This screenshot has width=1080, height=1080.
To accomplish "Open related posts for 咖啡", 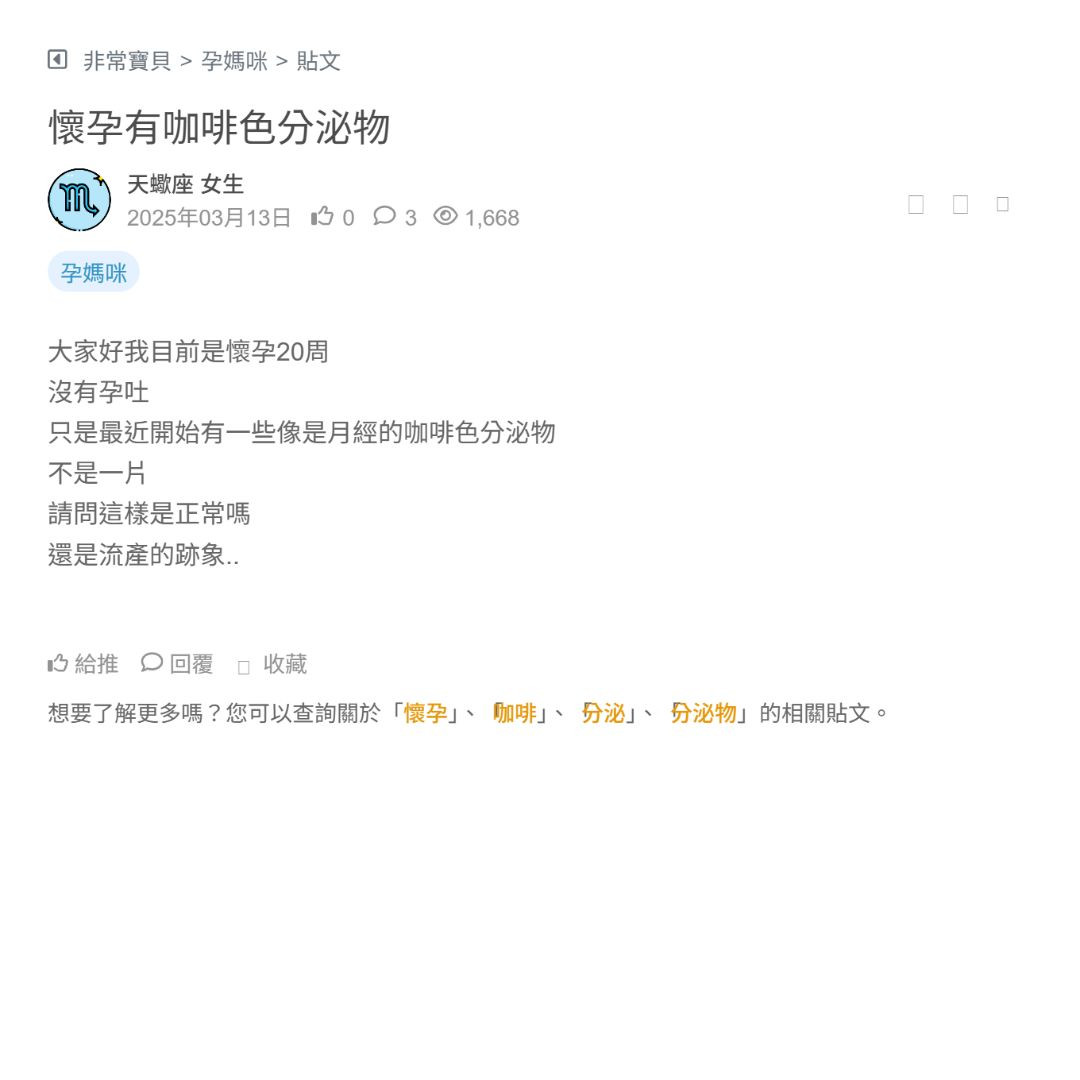I will tap(515, 713).
